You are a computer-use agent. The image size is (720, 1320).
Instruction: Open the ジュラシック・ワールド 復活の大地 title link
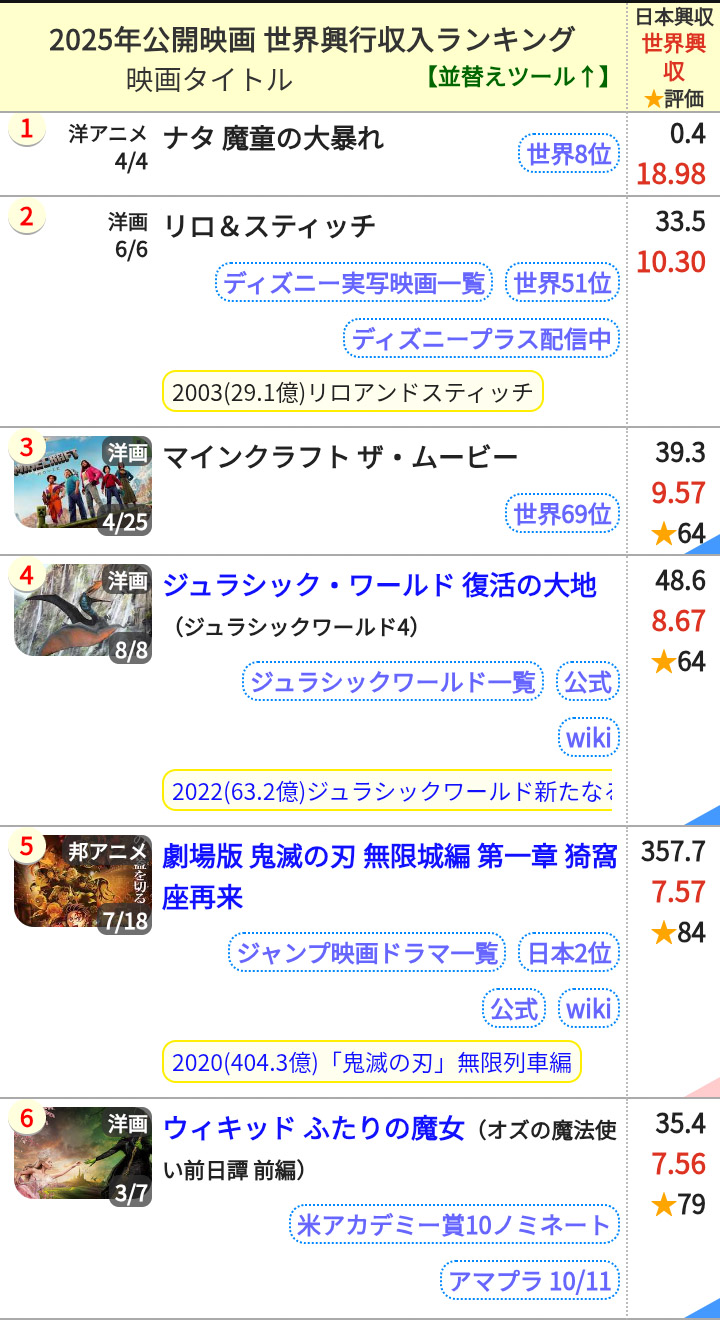tap(379, 584)
